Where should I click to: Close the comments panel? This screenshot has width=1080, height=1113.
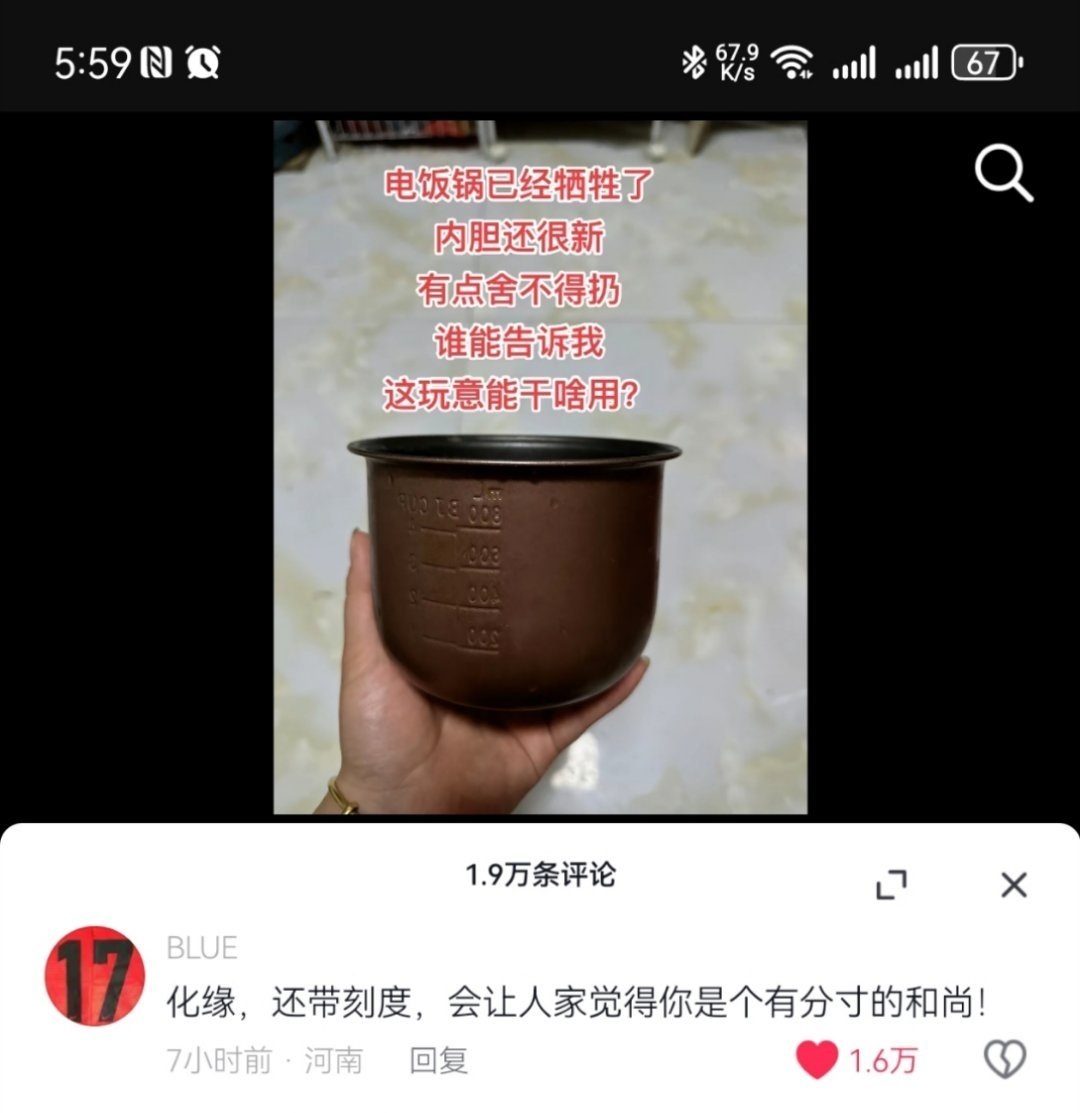[x=1013, y=885]
